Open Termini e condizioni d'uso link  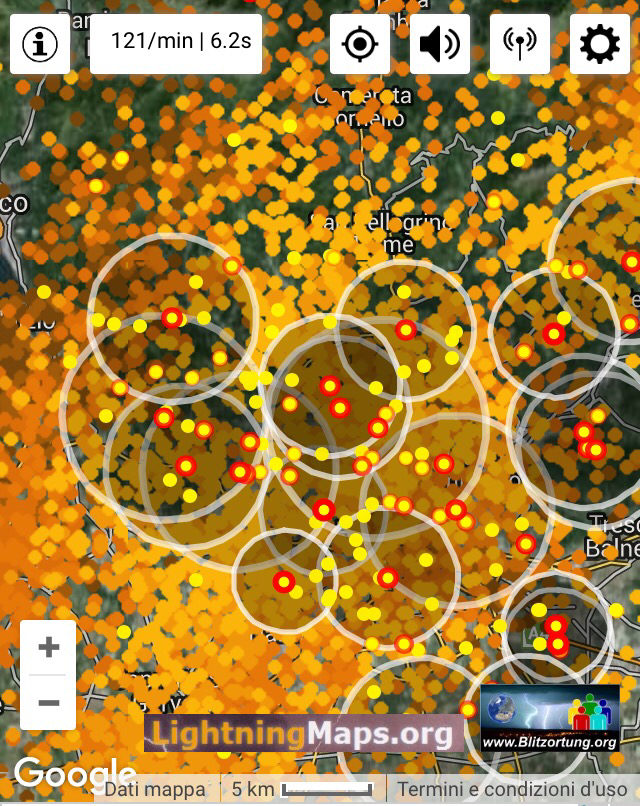point(513,789)
